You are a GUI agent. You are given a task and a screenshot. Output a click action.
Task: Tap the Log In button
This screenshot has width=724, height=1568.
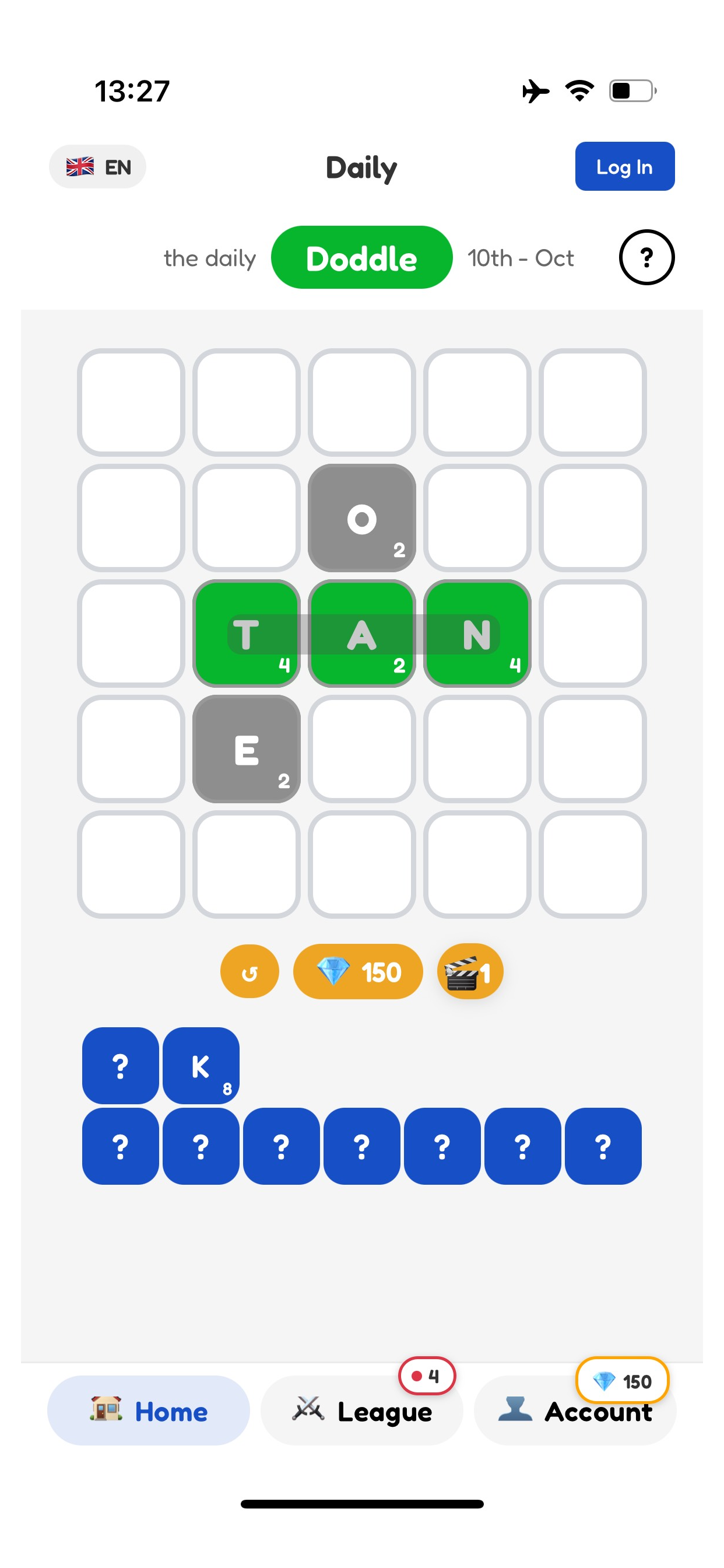(x=625, y=166)
